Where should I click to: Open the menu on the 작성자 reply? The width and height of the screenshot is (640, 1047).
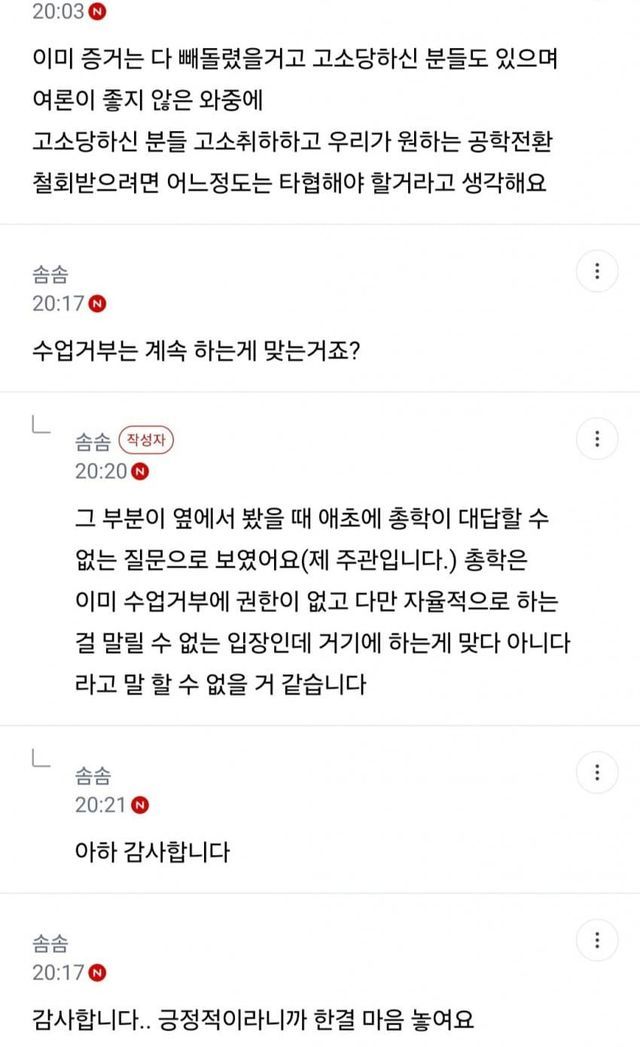pos(597,439)
